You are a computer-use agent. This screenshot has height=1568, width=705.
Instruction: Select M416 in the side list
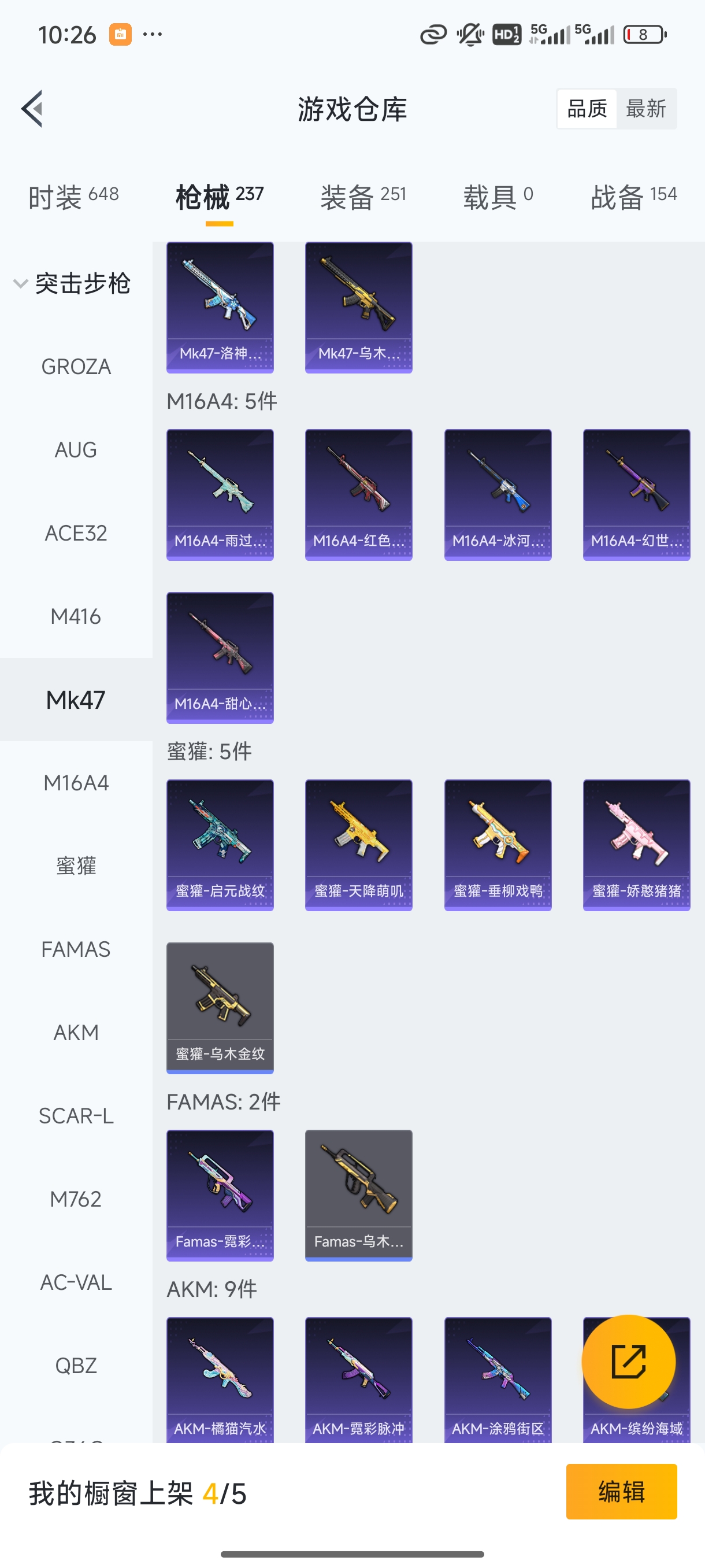point(76,616)
